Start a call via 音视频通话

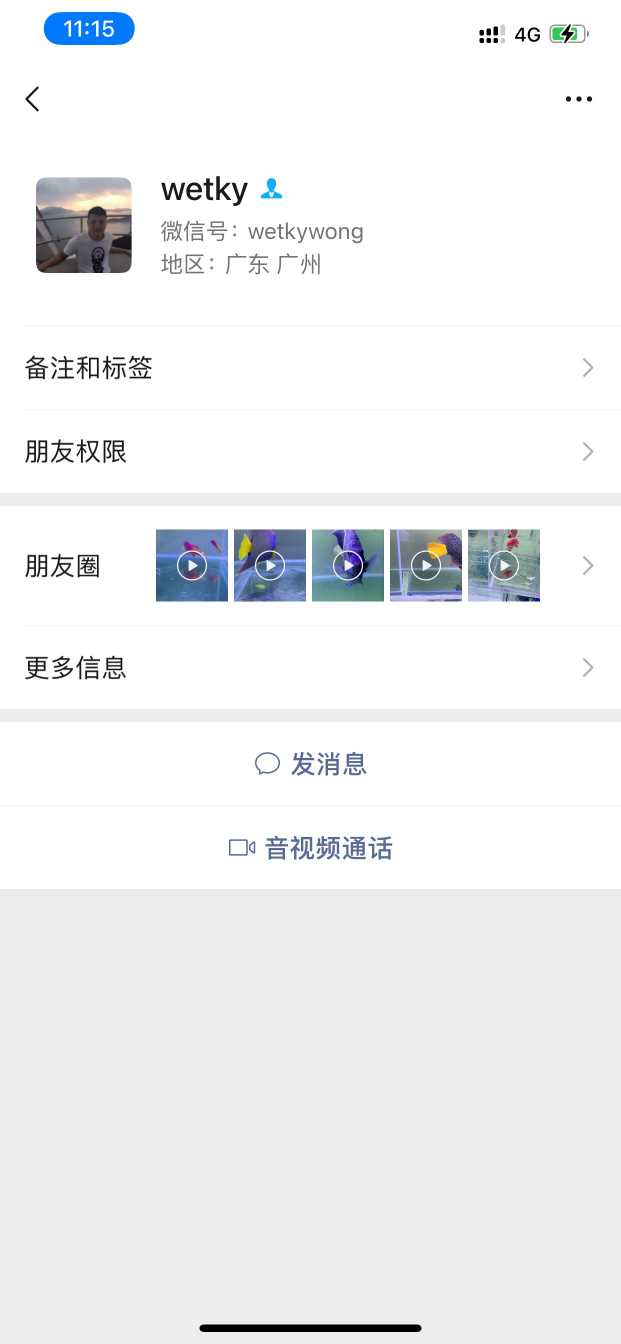pos(311,848)
